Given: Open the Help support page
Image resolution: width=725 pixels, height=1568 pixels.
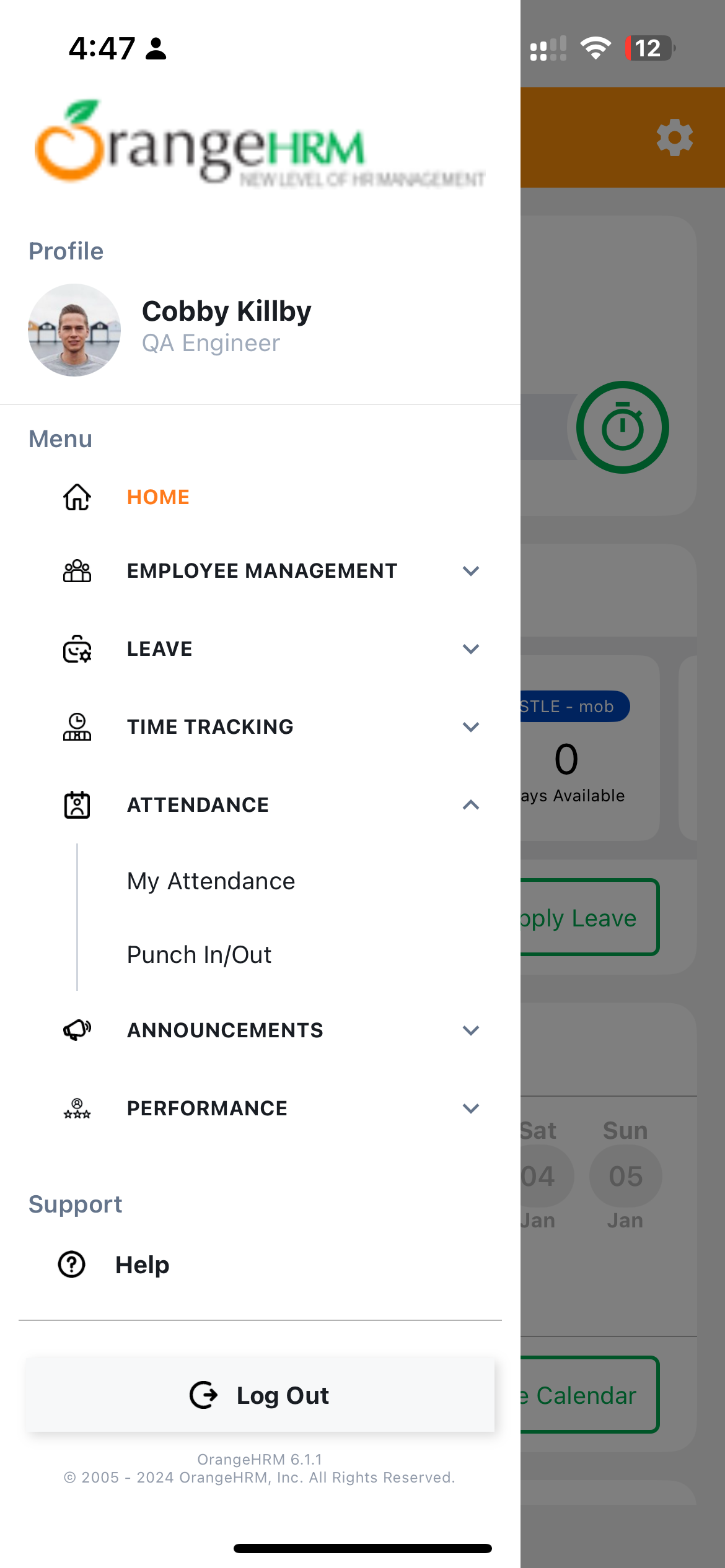Looking at the screenshot, I should click(x=142, y=1265).
